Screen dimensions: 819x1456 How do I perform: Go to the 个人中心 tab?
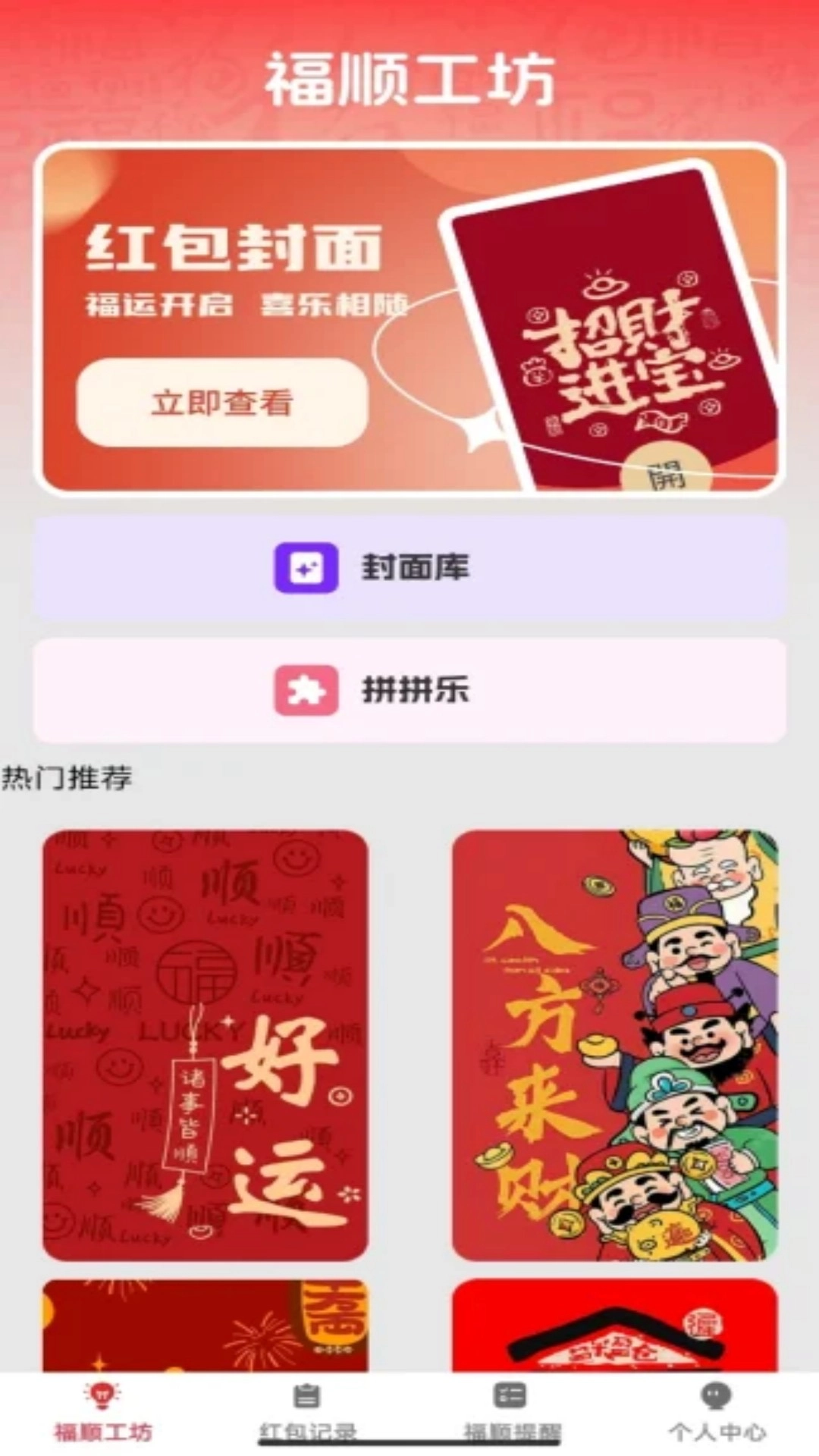(x=716, y=1412)
